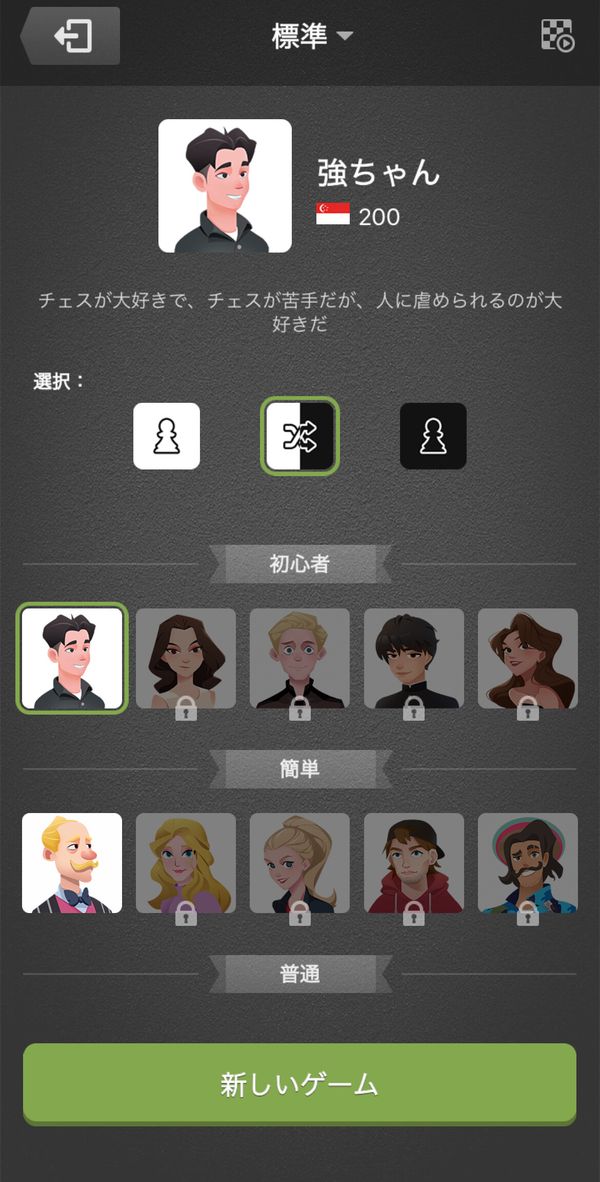Open the chessboard playback icon
Viewport: 600px width, 1182px height.
point(558,35)
